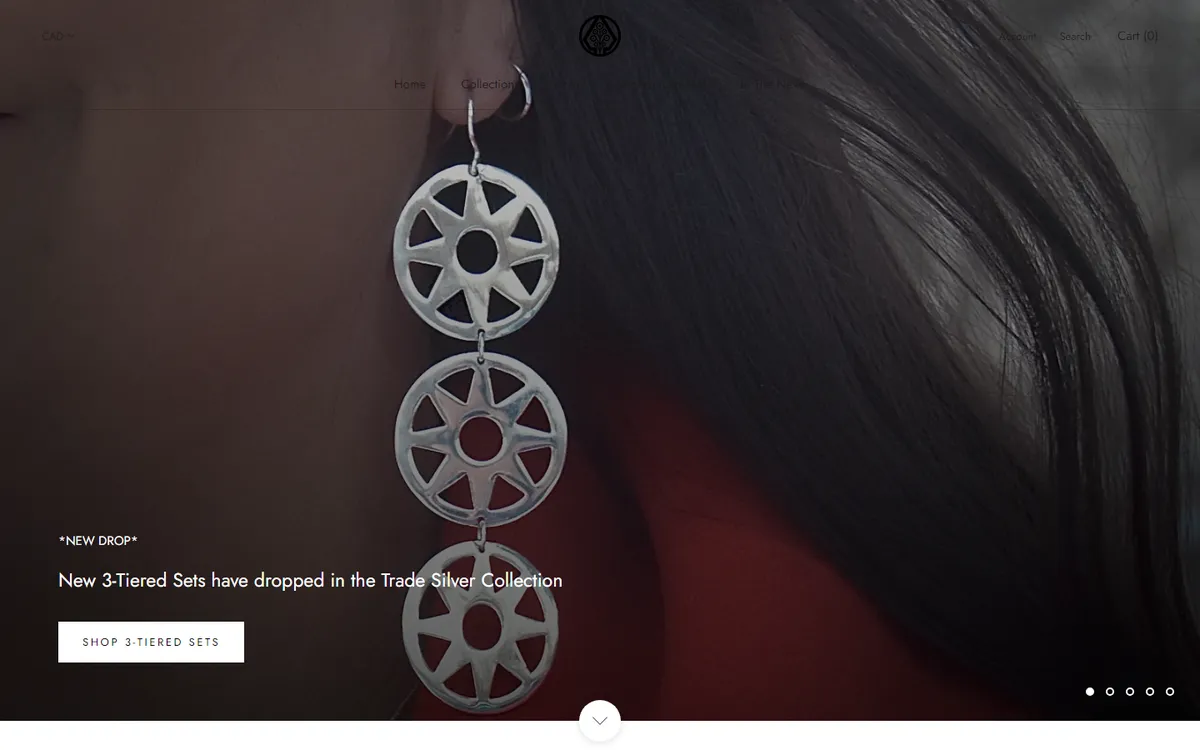This screenshot has height=750, width=1200.
Task: Go to the Account page
Action: [1018, 36]
